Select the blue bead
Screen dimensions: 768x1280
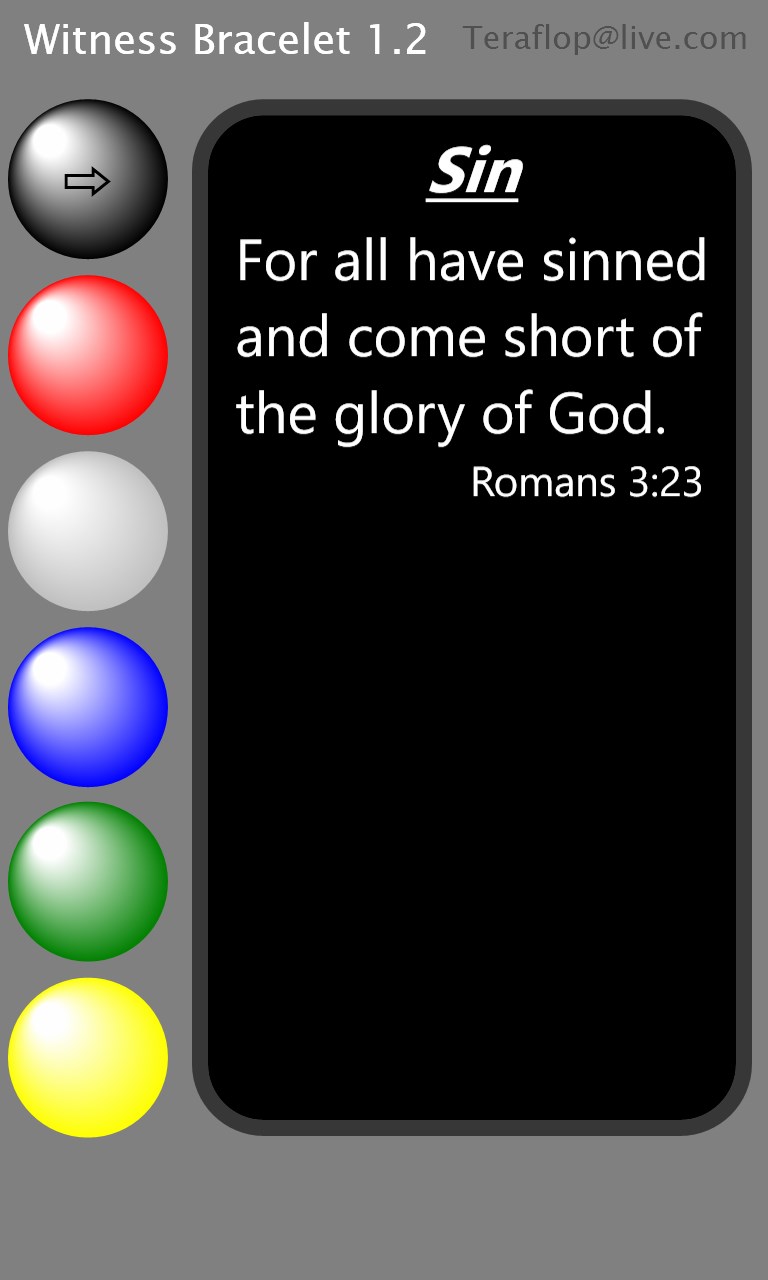[88, 707]
